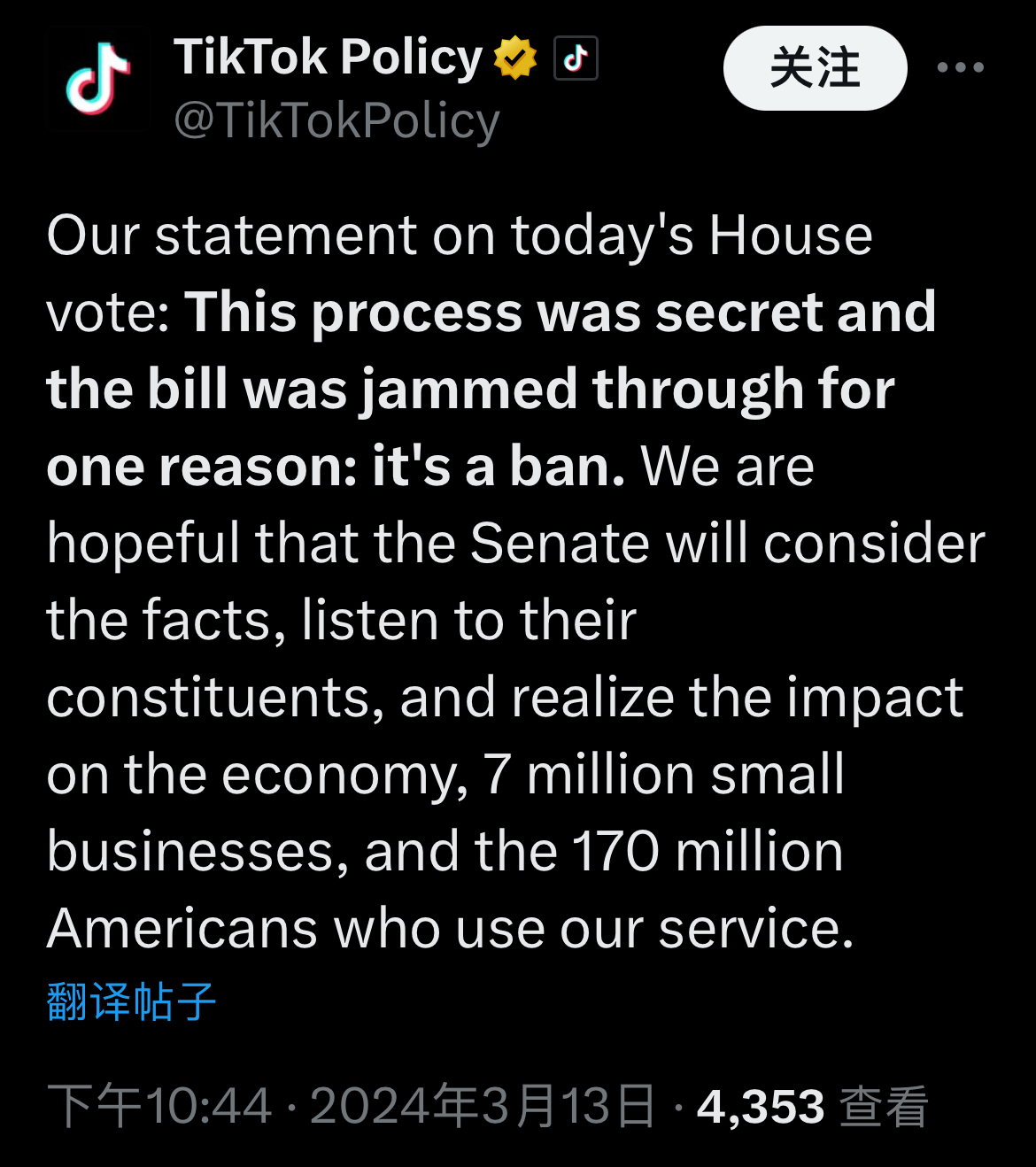Select the tweet body text
The image size is (1036, 1167).
coord(514,576)
